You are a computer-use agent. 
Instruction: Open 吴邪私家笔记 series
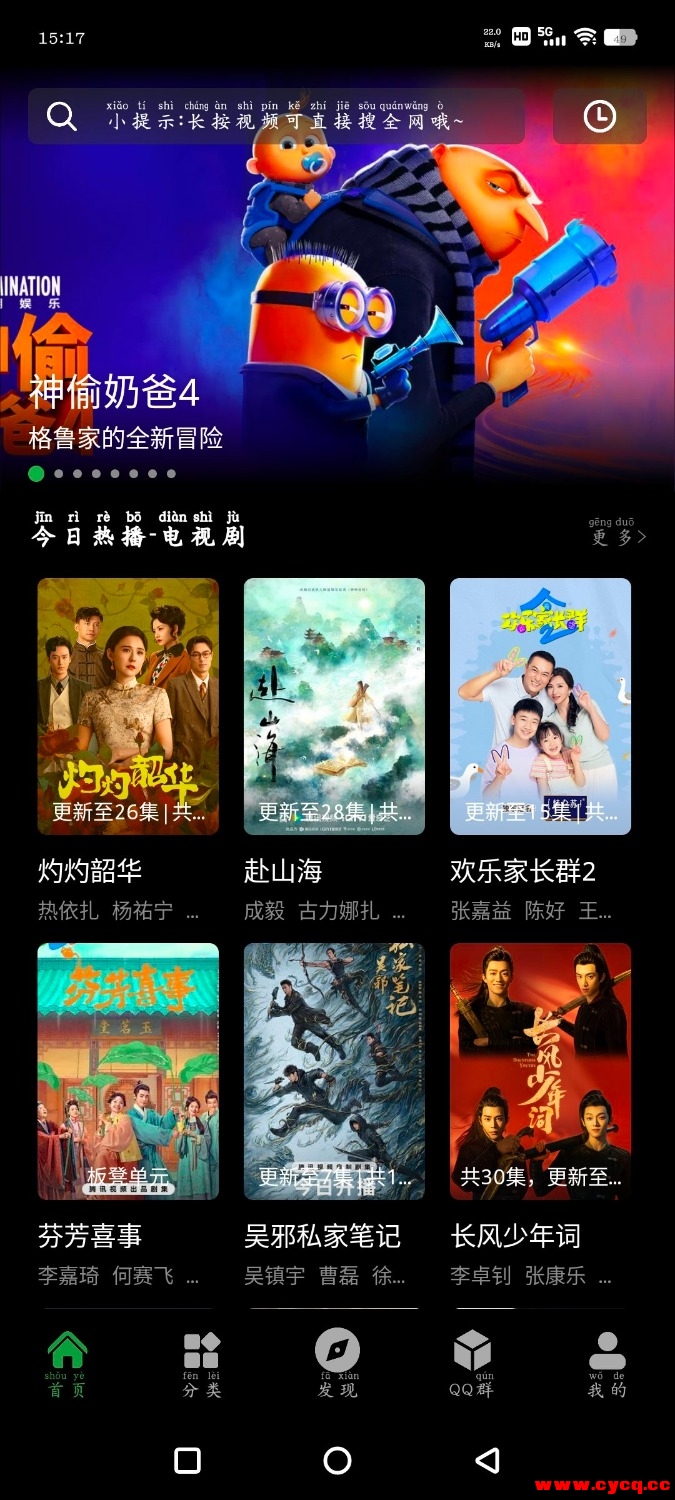click(x=334, y=1071)
